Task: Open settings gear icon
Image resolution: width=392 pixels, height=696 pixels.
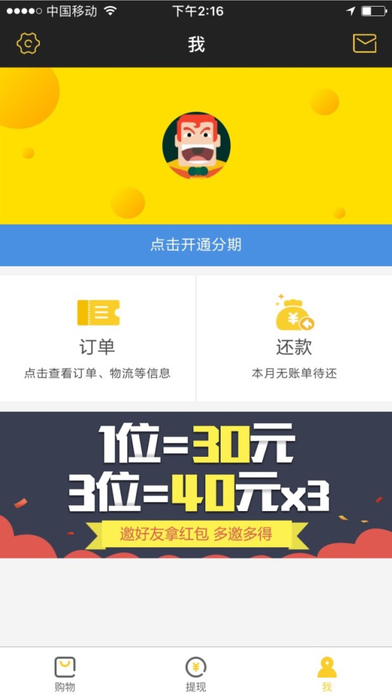Action: pos(28,44)
